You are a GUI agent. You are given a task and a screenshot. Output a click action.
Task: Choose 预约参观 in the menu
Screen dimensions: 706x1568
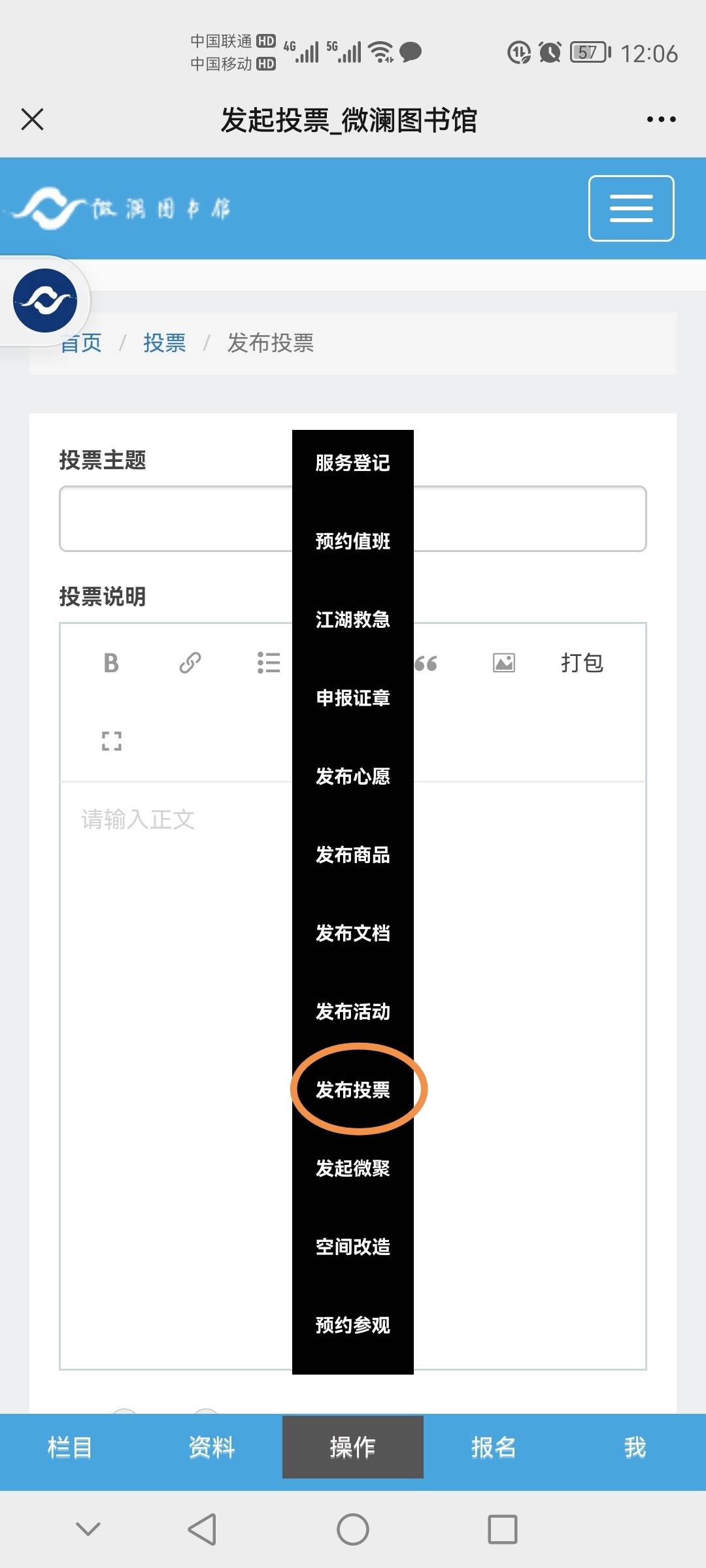(x=352, y=1325)
